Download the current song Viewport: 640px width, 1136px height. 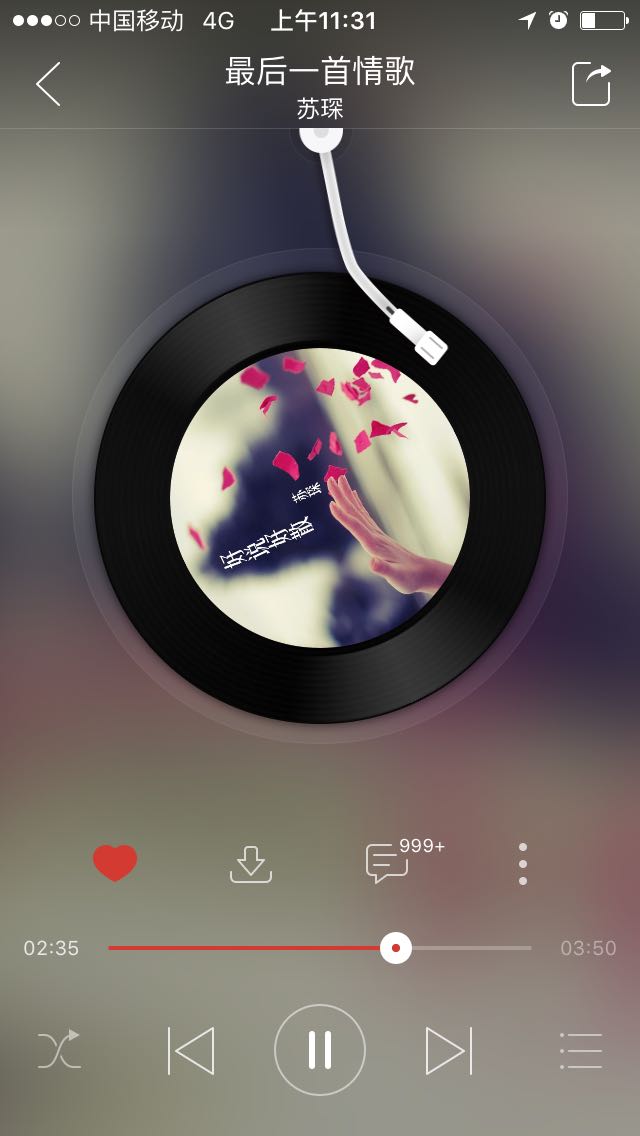click(x=251, y=864)
